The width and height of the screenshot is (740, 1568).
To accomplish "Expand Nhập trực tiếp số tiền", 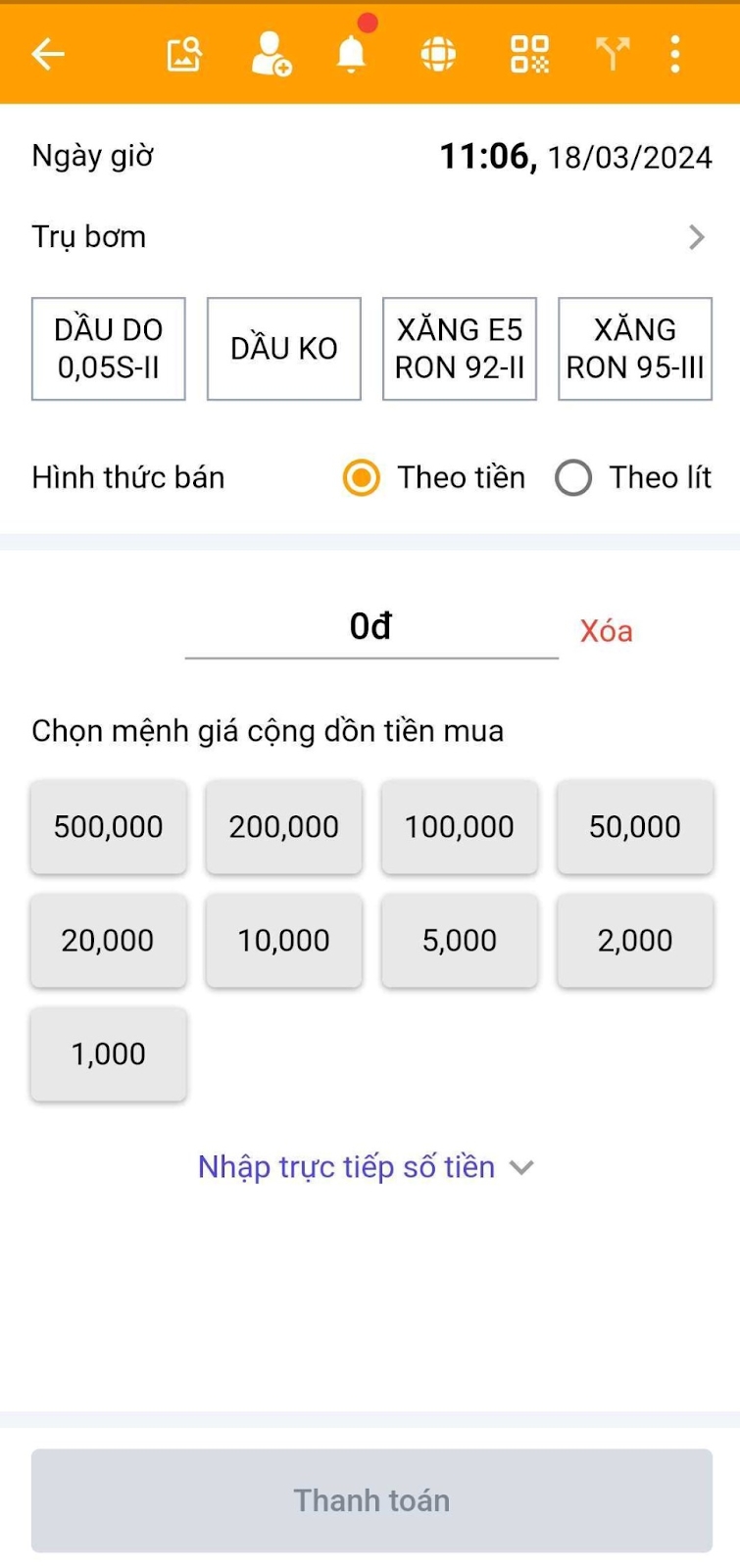I will 365,1167.
